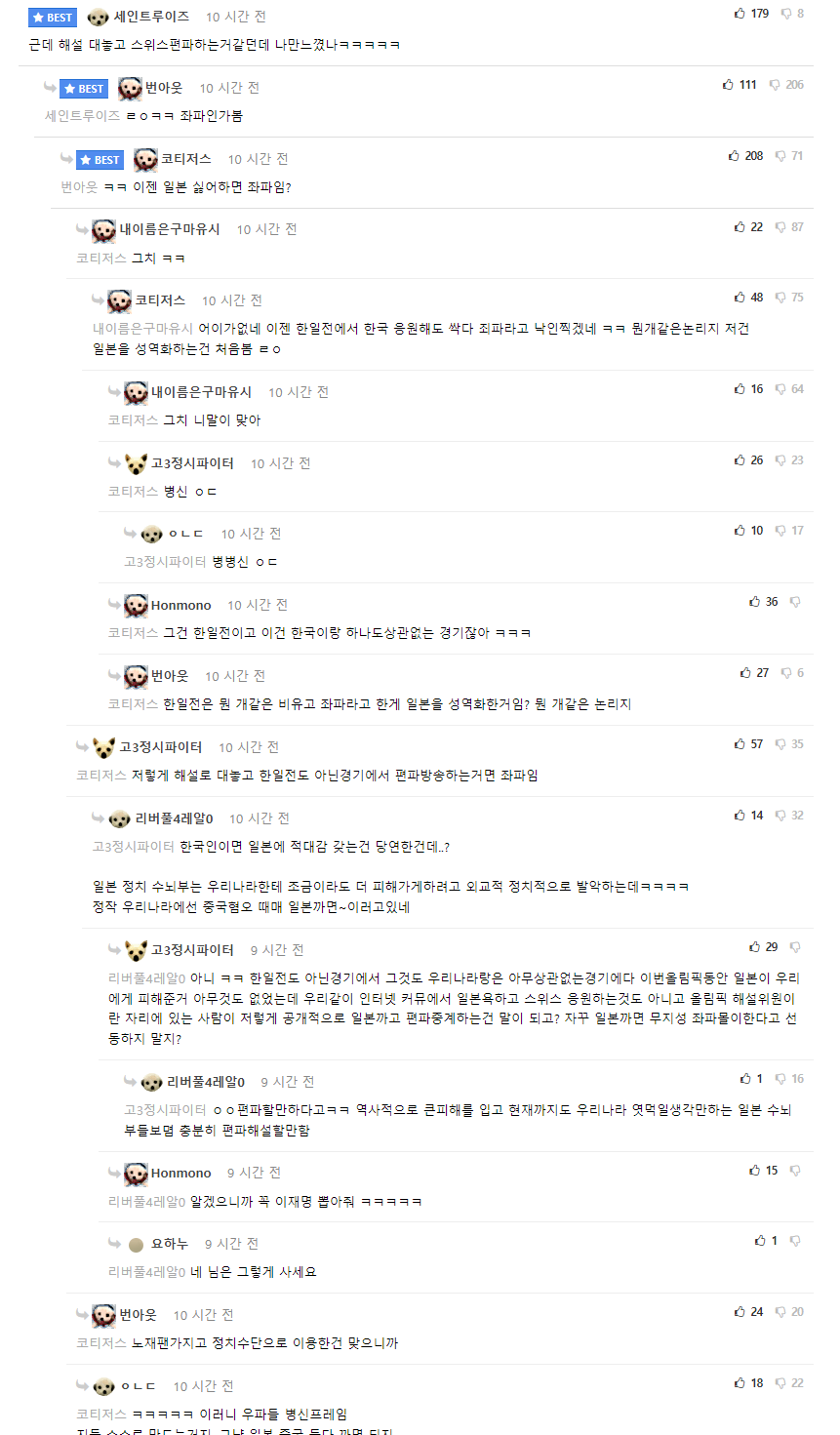840x1435 pixels.
Task: Dislike 번아웃's BEST reply about 좌파
Action: (775, 85)
